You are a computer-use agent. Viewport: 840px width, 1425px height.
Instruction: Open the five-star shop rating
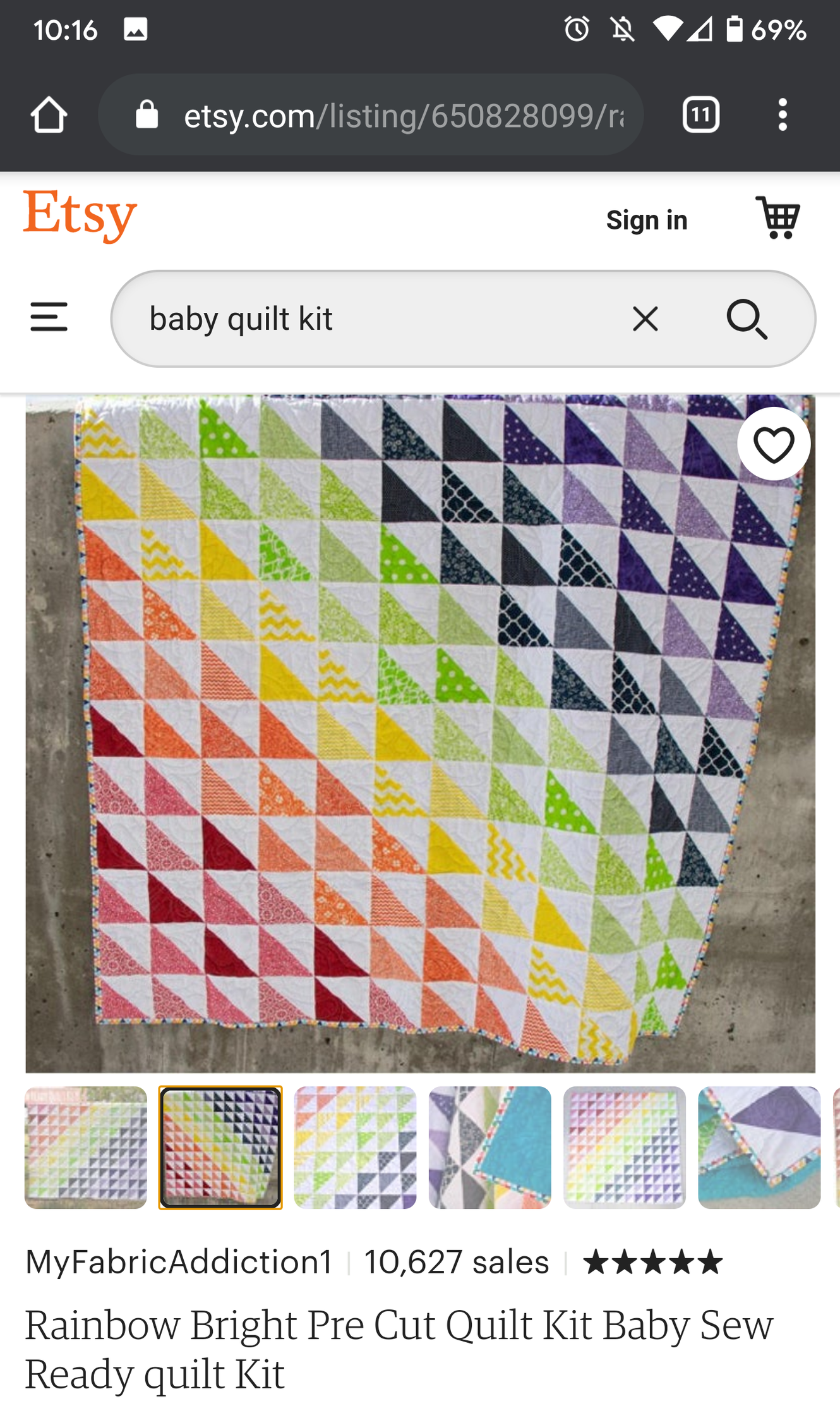652,1262
